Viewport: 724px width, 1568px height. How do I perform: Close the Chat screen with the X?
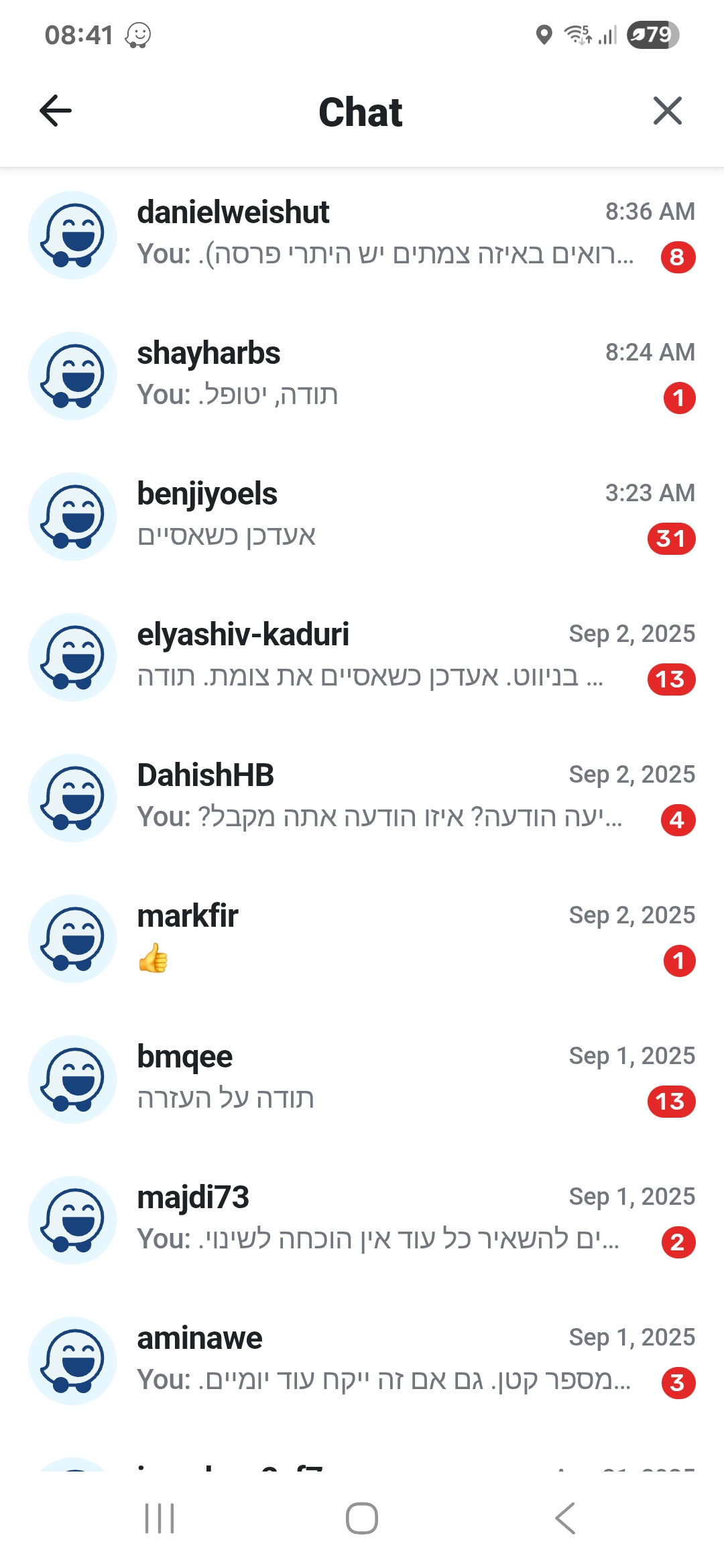coord(667,111)
